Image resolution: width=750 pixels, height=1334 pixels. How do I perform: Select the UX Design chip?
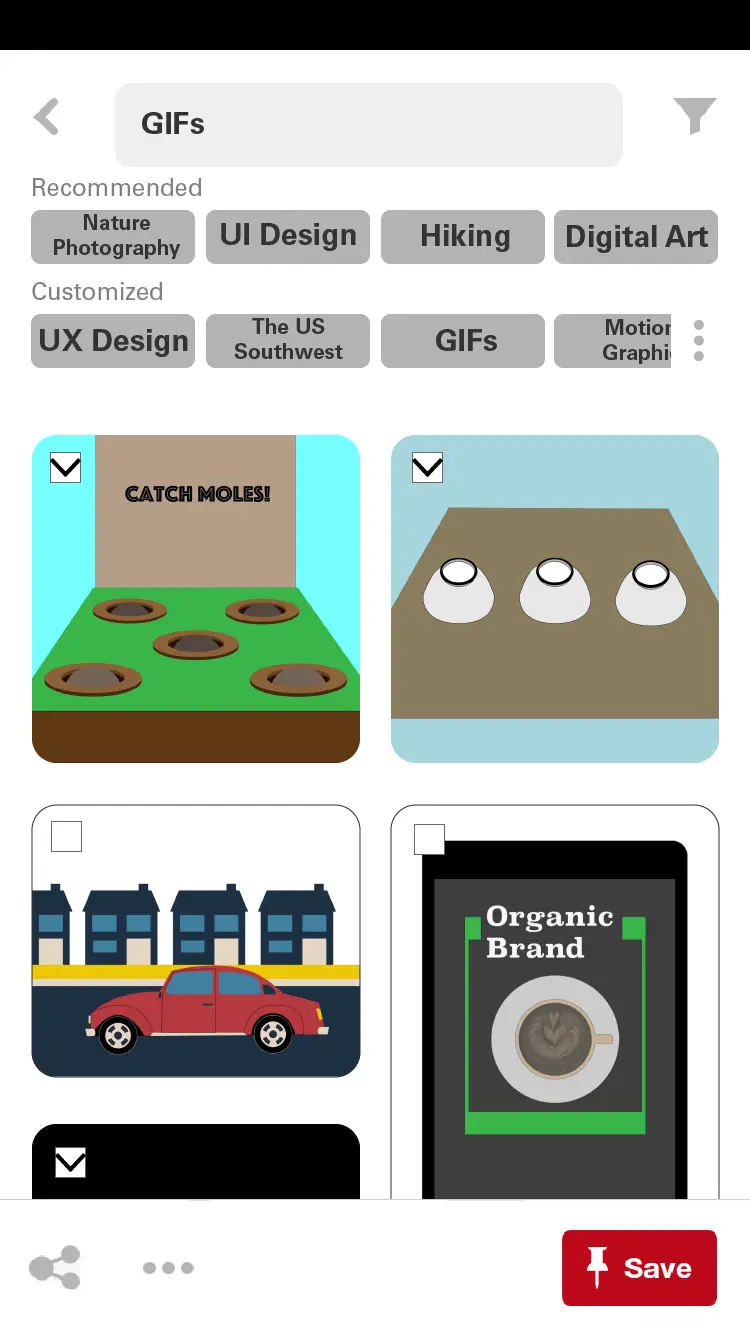[x=113, y=341]
